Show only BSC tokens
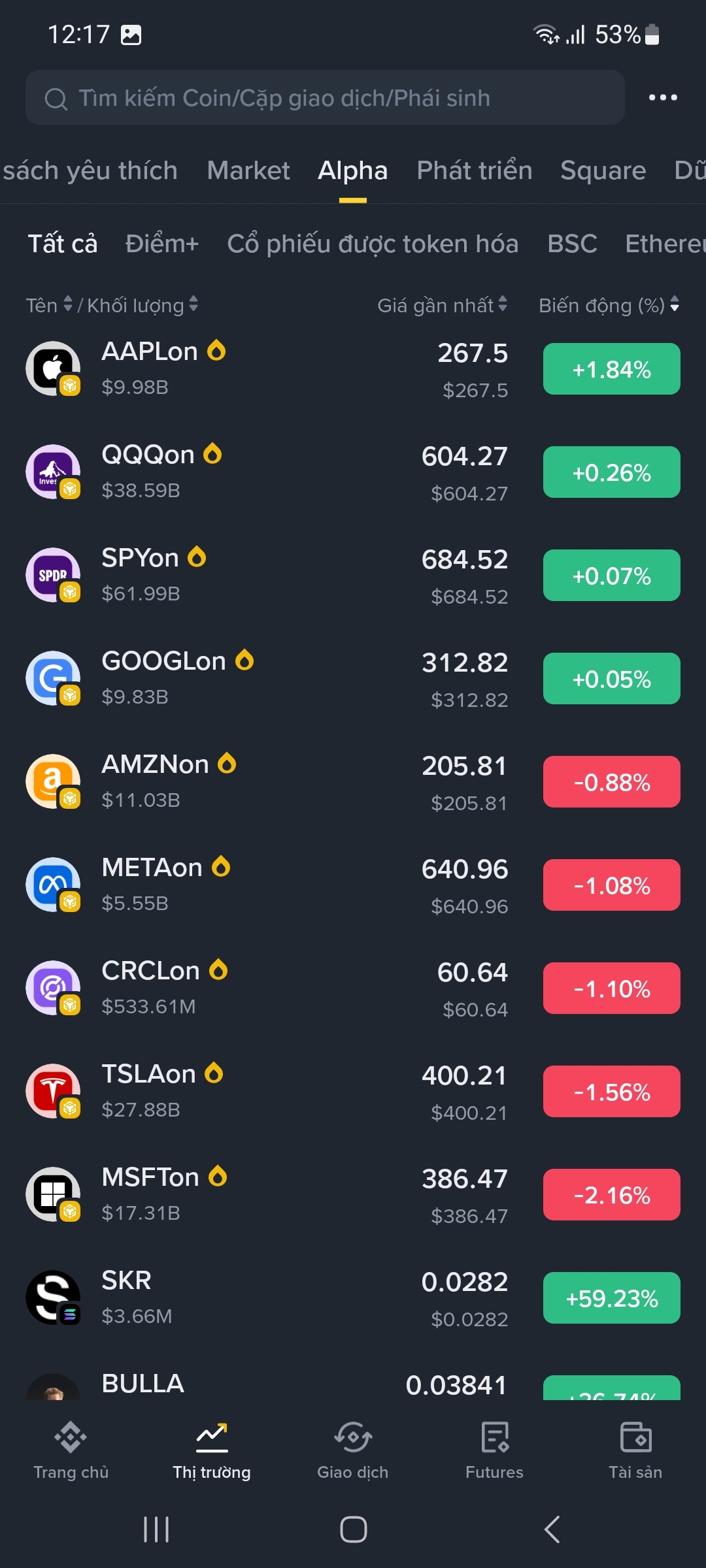The width and height of the screenshot is (706, 1568). [x=572, y=244]
